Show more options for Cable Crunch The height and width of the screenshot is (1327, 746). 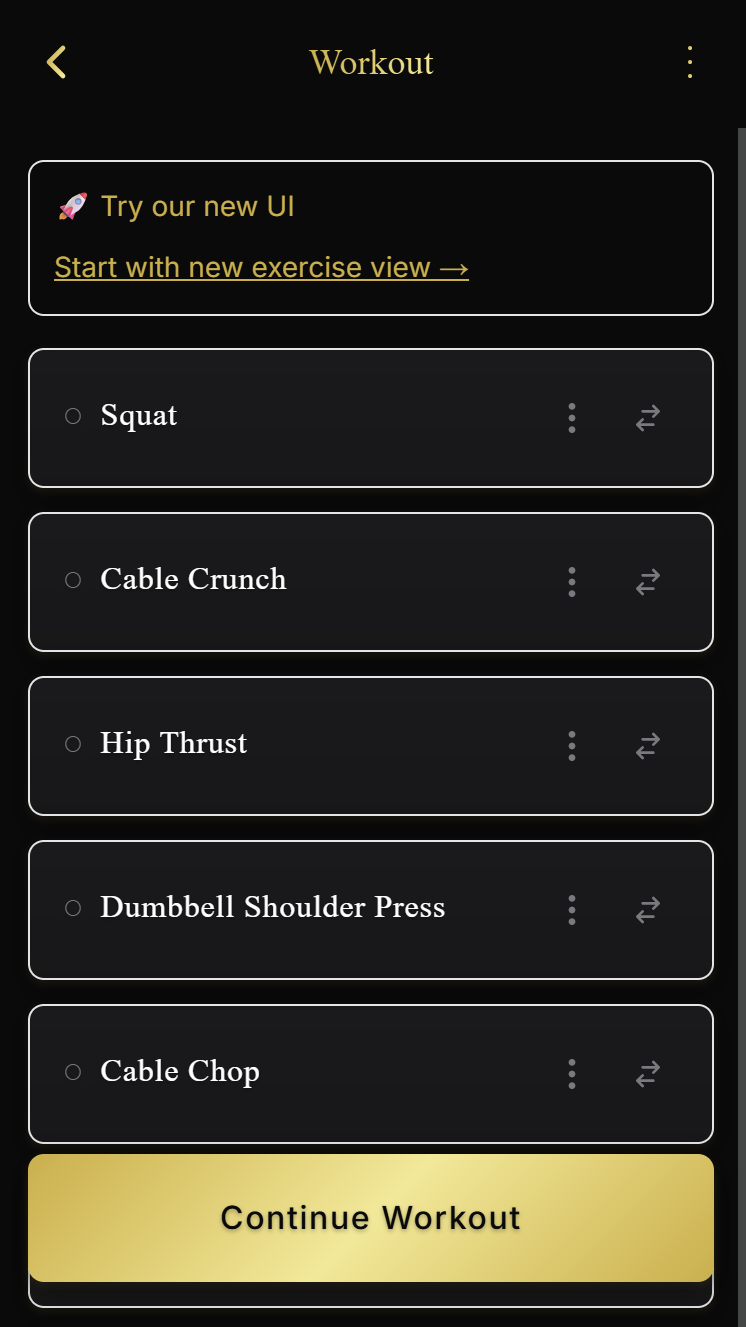point(572,582)
